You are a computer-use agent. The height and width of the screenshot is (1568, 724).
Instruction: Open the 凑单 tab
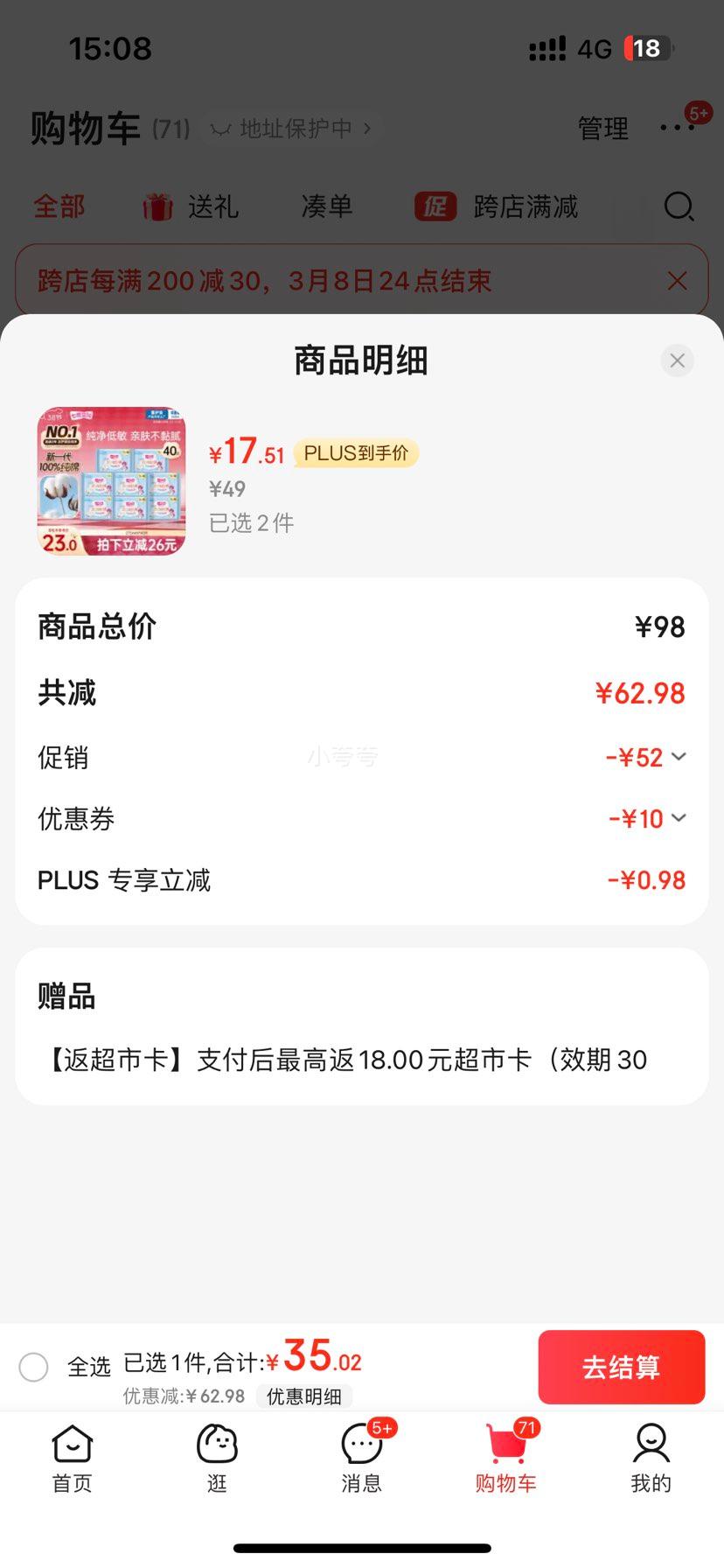(326, 206)
